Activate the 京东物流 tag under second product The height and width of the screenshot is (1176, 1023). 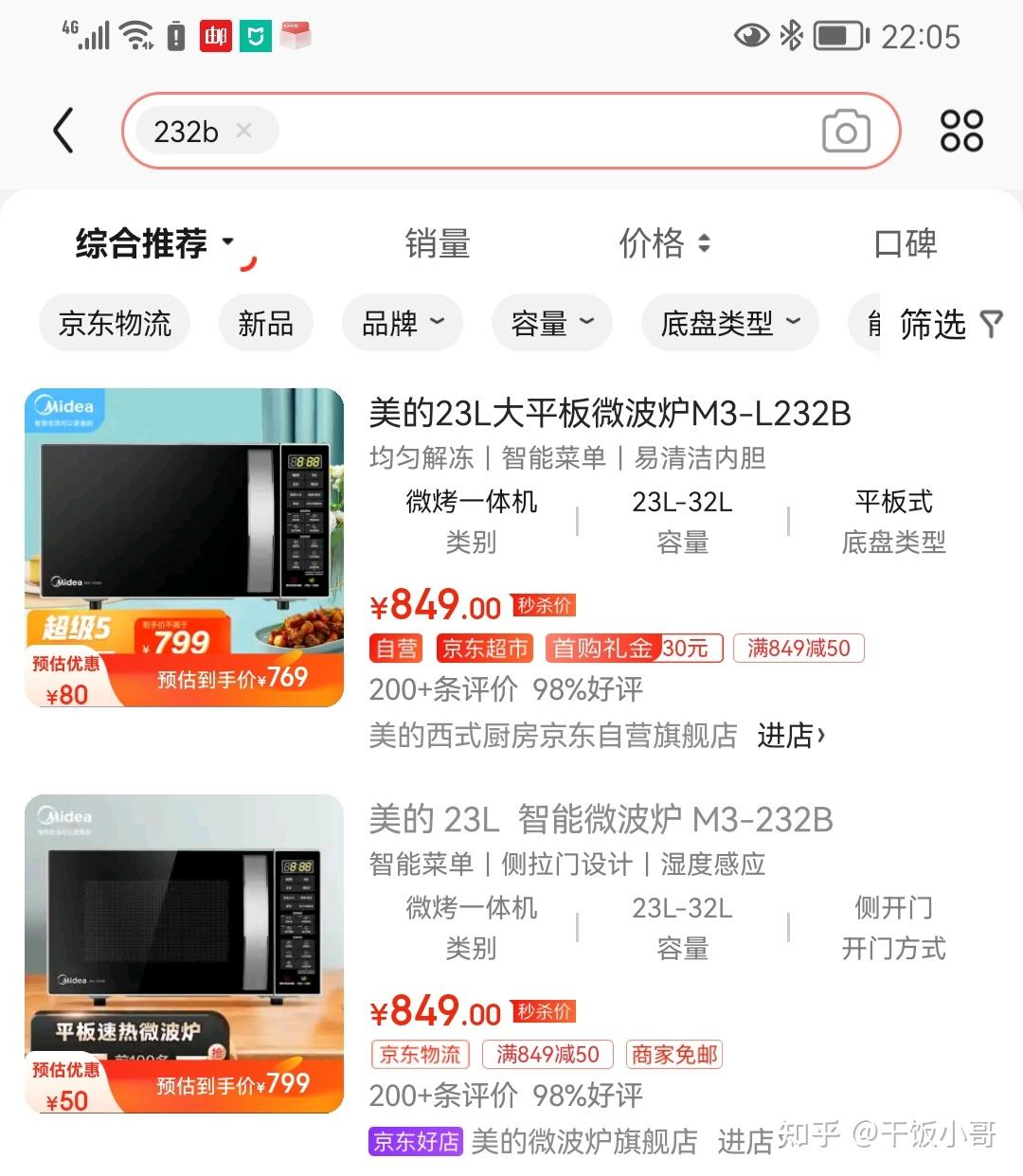click(420, 1054)
